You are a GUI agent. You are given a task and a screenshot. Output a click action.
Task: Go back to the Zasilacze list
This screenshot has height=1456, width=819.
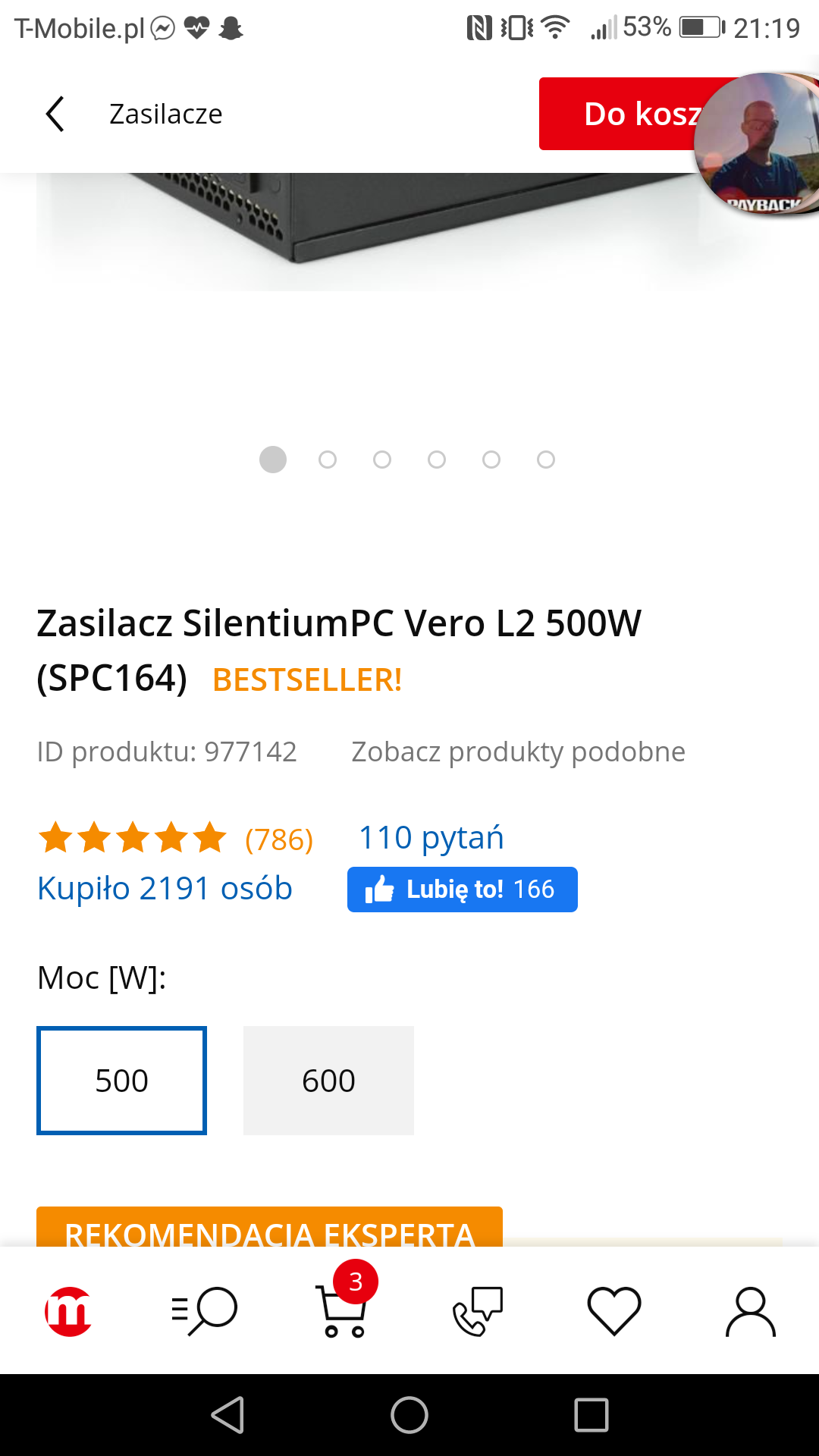pos(55,115)
